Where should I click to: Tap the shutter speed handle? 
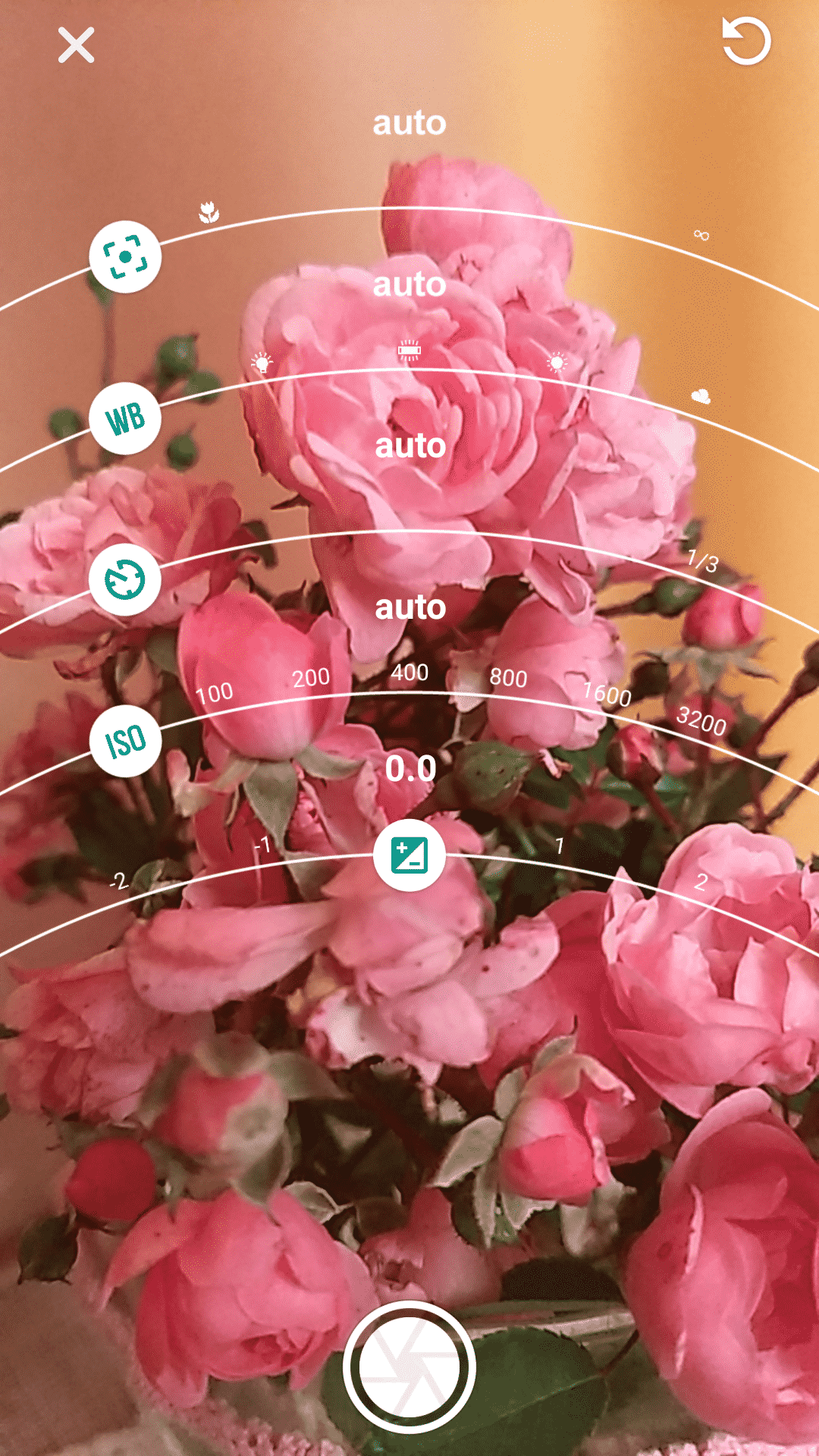pos(125,580)
